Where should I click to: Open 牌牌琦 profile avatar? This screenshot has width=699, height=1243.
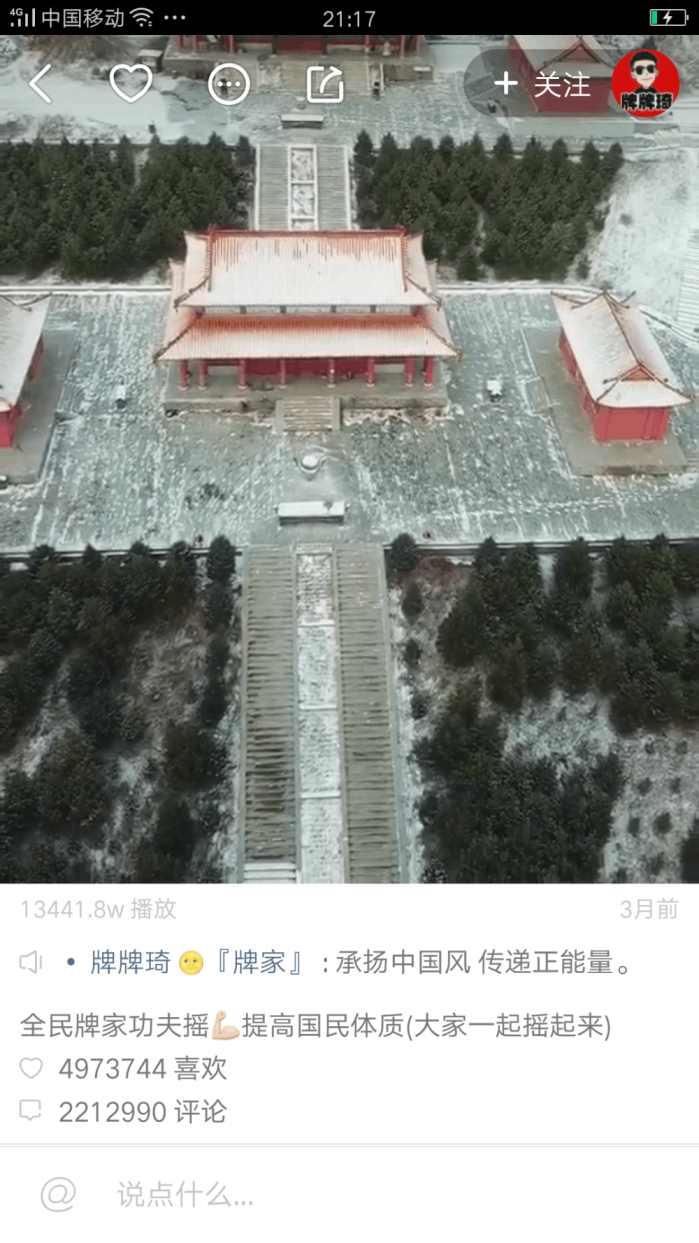click(x=645, y=84)
